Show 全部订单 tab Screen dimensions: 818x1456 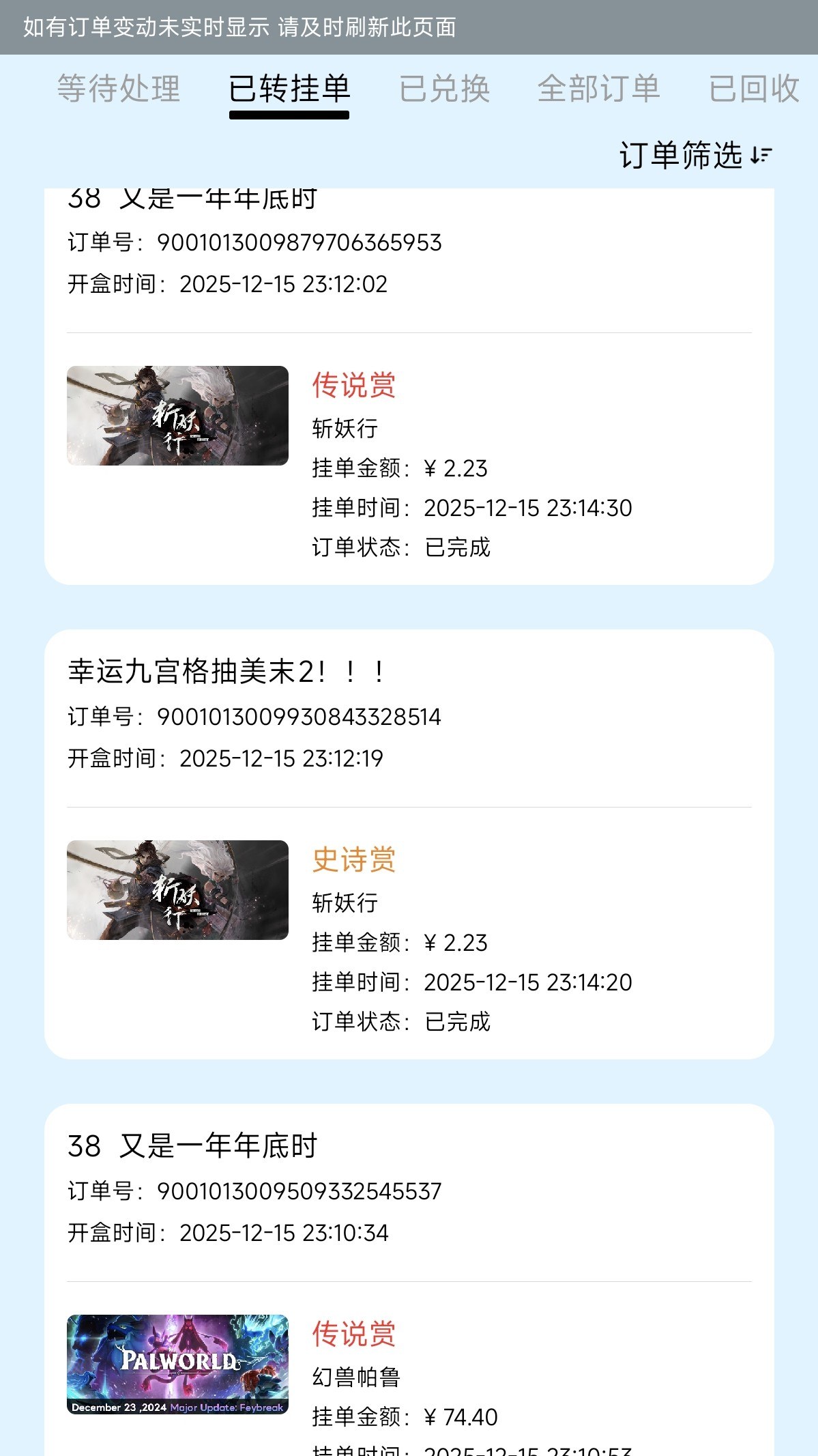tap(598, 89)
